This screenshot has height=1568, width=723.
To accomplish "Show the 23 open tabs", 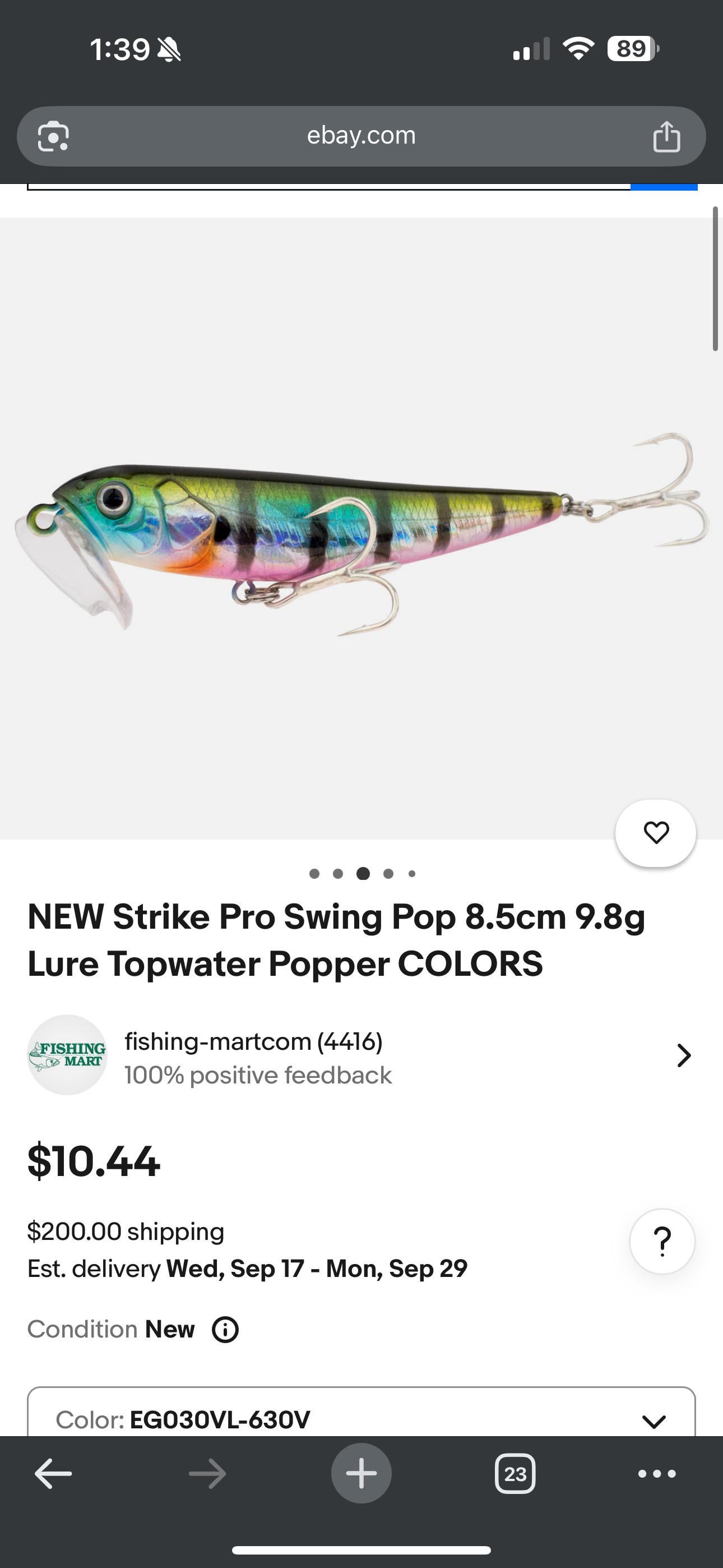I will (x=515, y=1474).
